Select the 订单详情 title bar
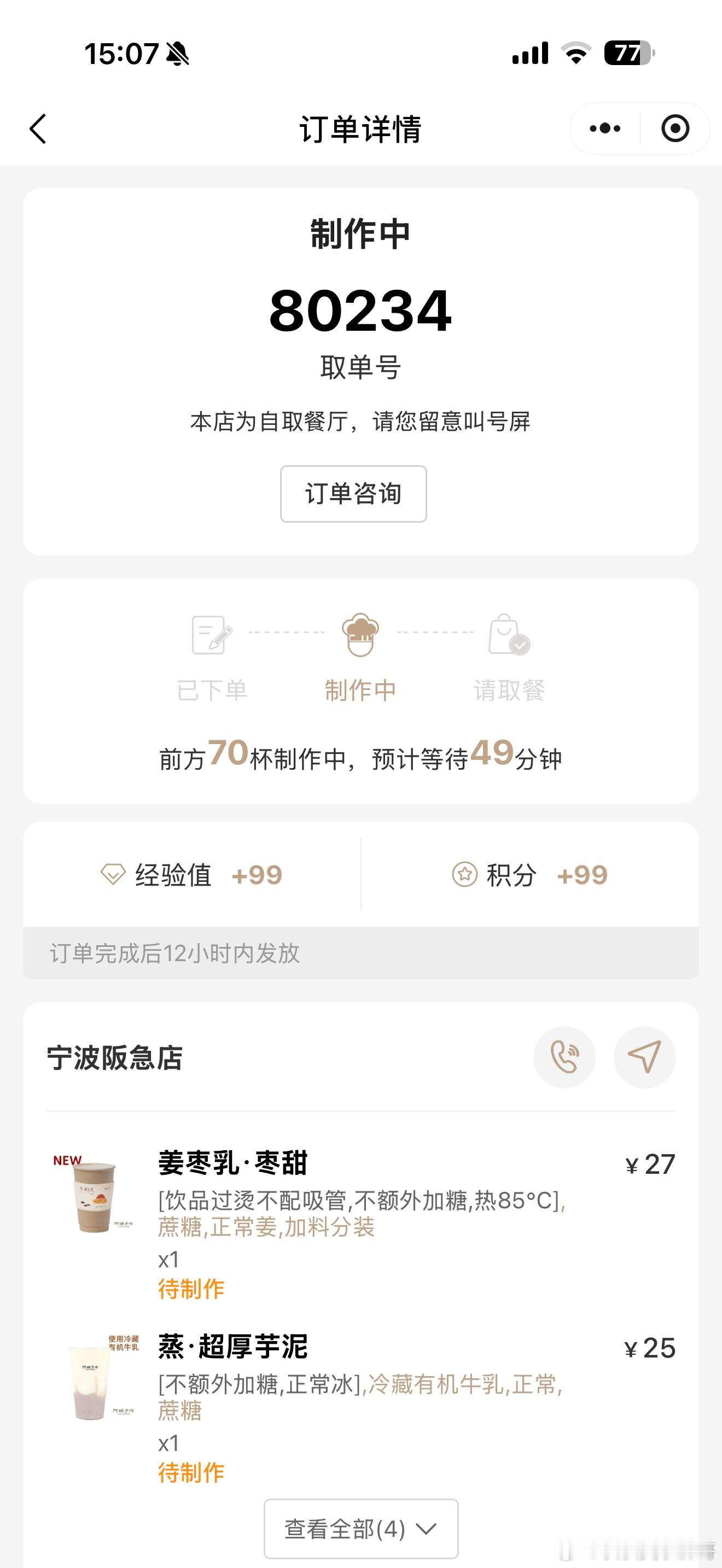The width and height of the screenshot is (722, 1568). (360, 128)
